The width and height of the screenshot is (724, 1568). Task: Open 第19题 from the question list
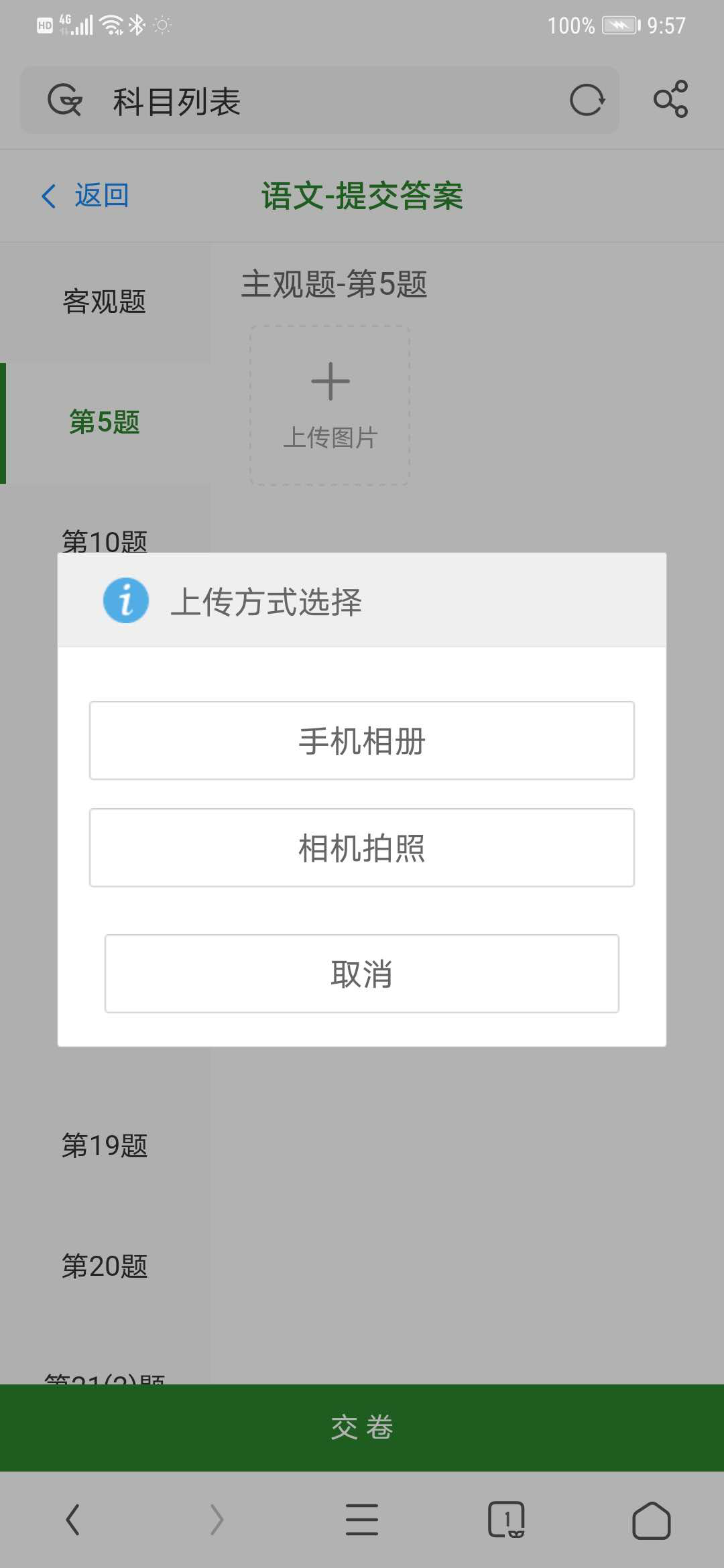pos(105,1146)
